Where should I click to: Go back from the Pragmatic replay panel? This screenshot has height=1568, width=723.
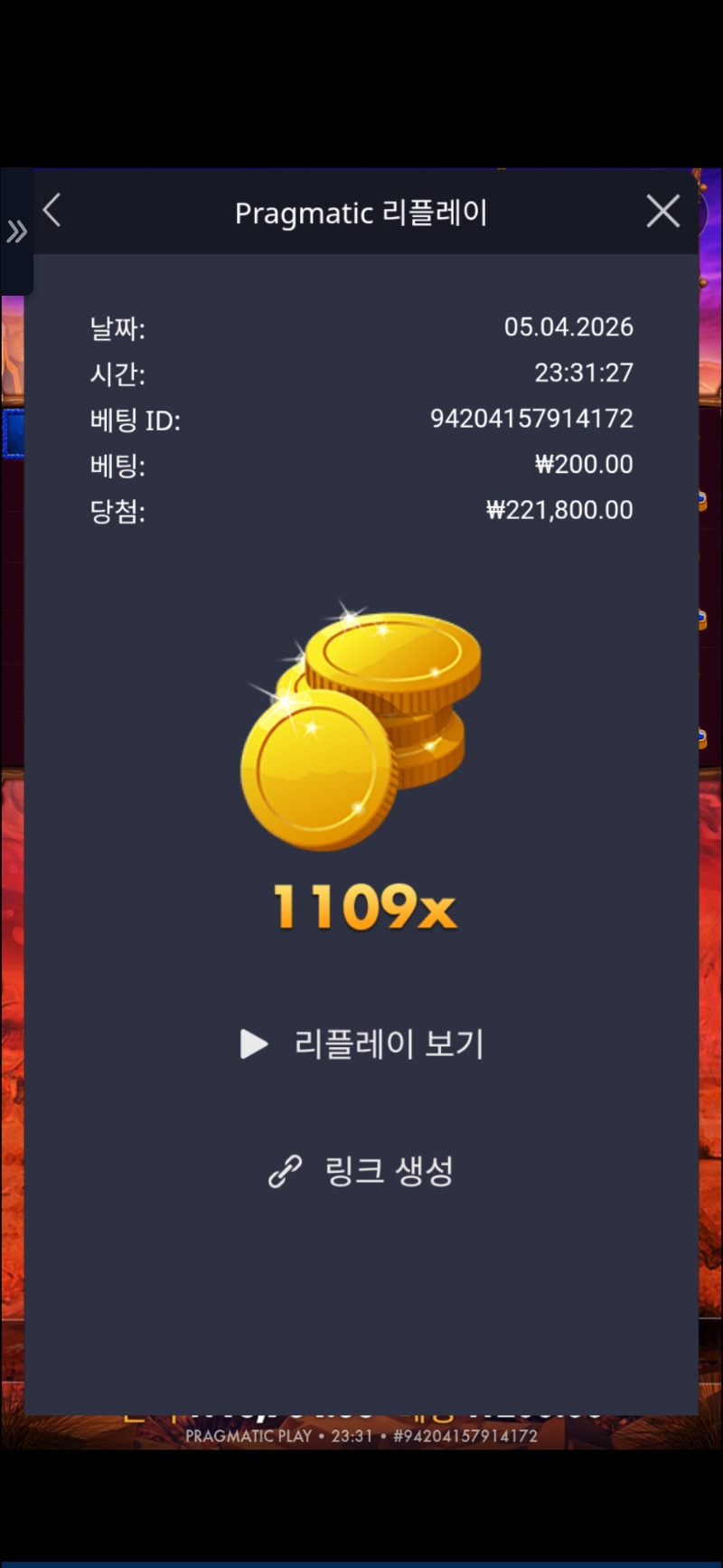point(52,212)
